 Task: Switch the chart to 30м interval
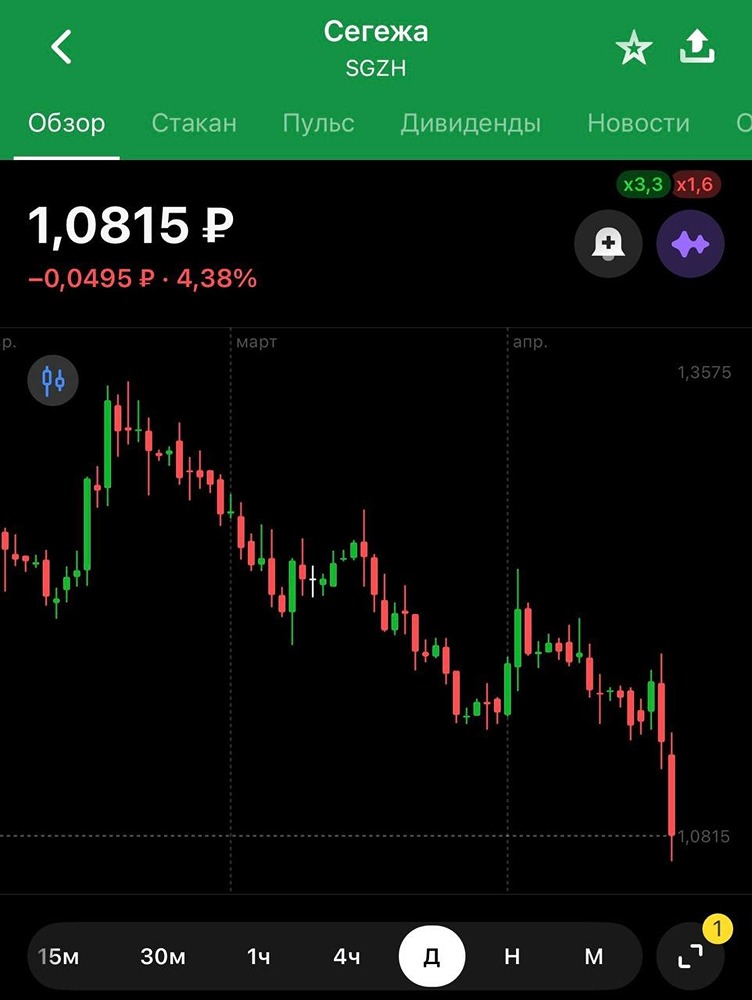click(162, 957)
